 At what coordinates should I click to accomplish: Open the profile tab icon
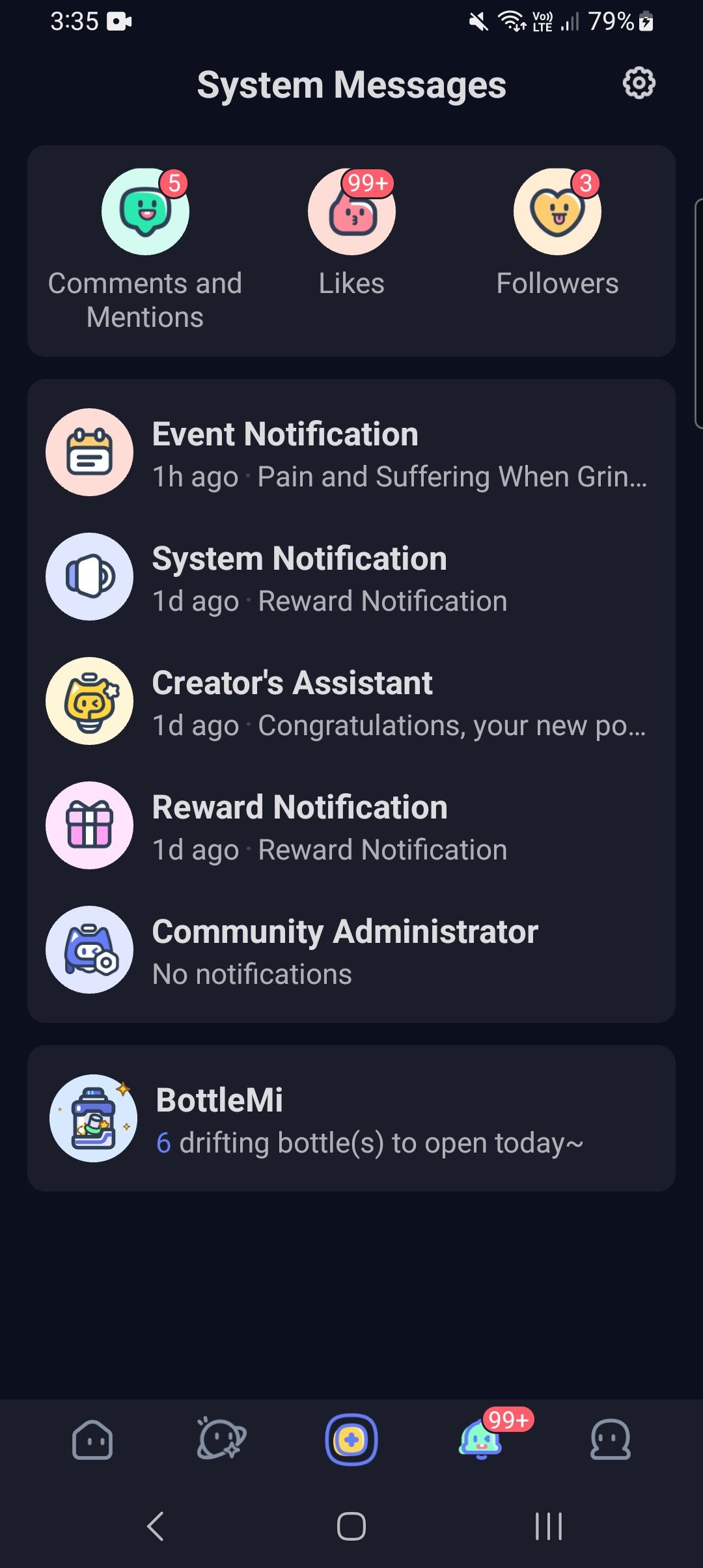(x=611, y=1444)
